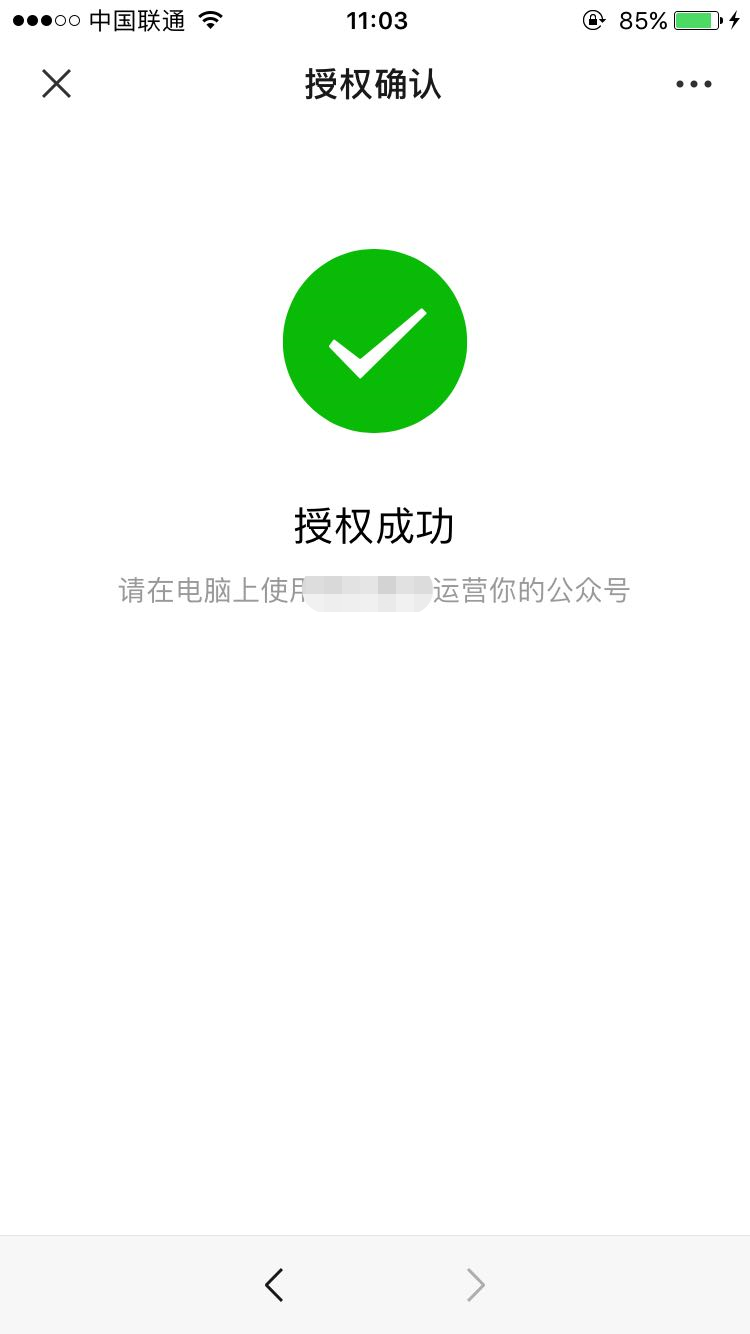Open the three-dot more options menu
Image resolution: width=750 pixels, height=1334 pixels.
point(694,84)
